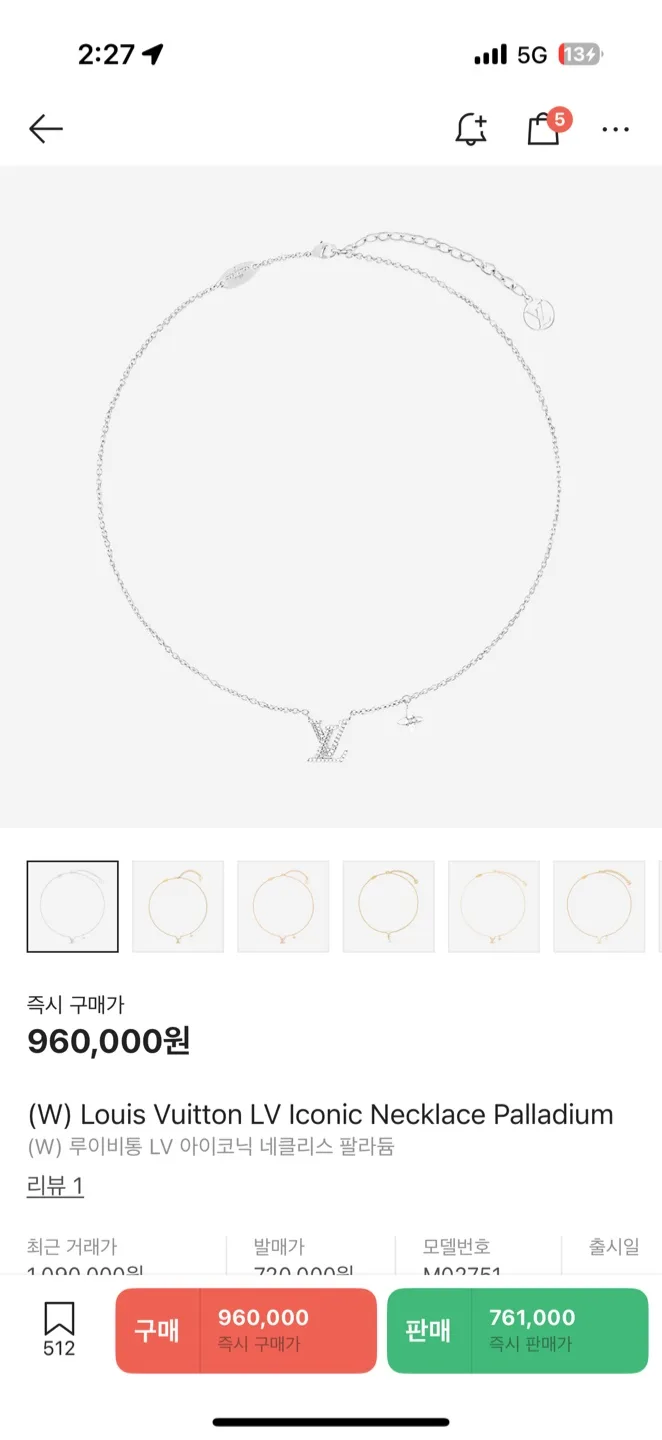Open the three-dot overflow menu
662x1440 pixels.
pyautogui.click(x=615, y=129)
